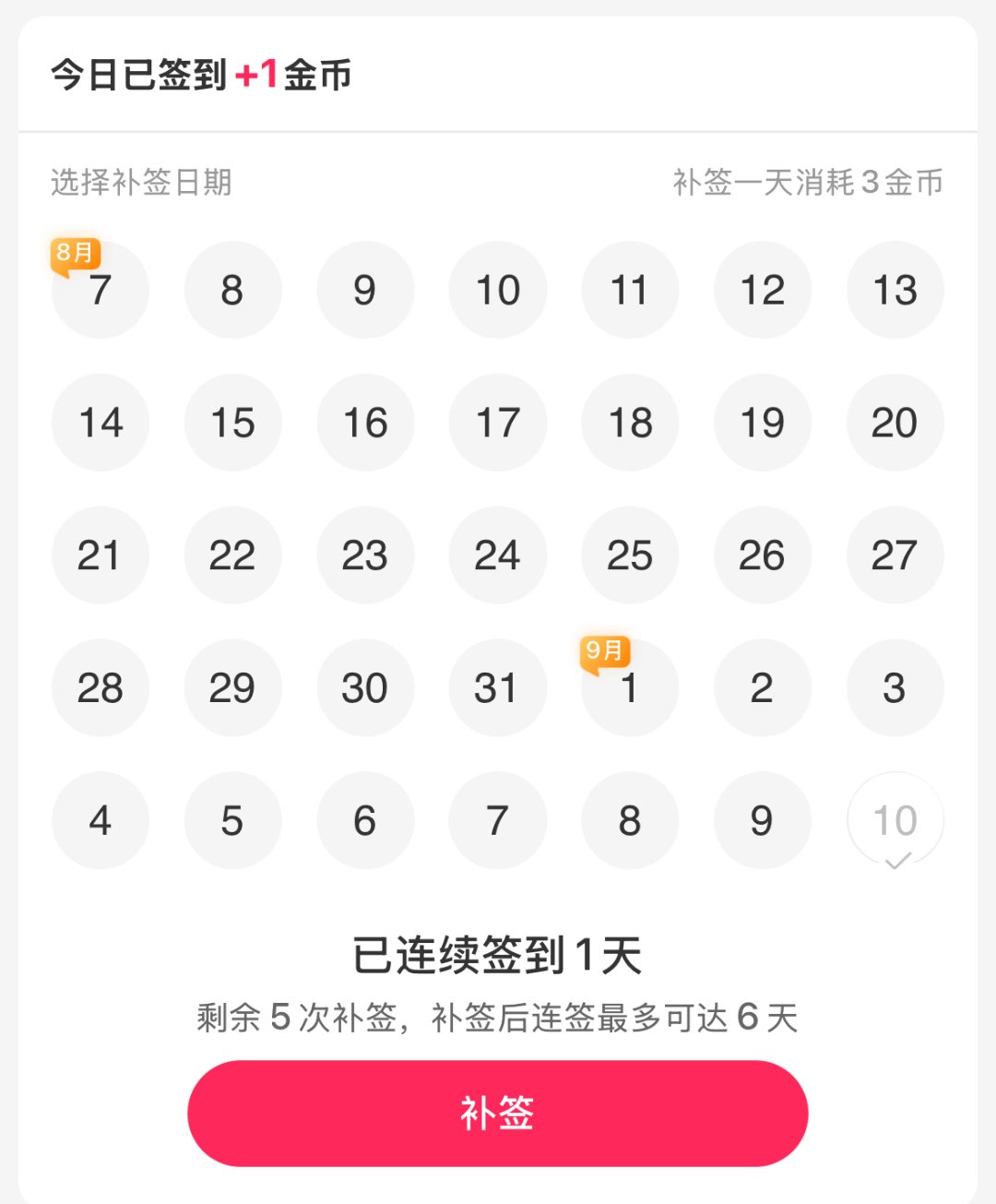The image size is (996, 1204).
Task: Select August 24 as the 补签 date
Action: (497, 555)
